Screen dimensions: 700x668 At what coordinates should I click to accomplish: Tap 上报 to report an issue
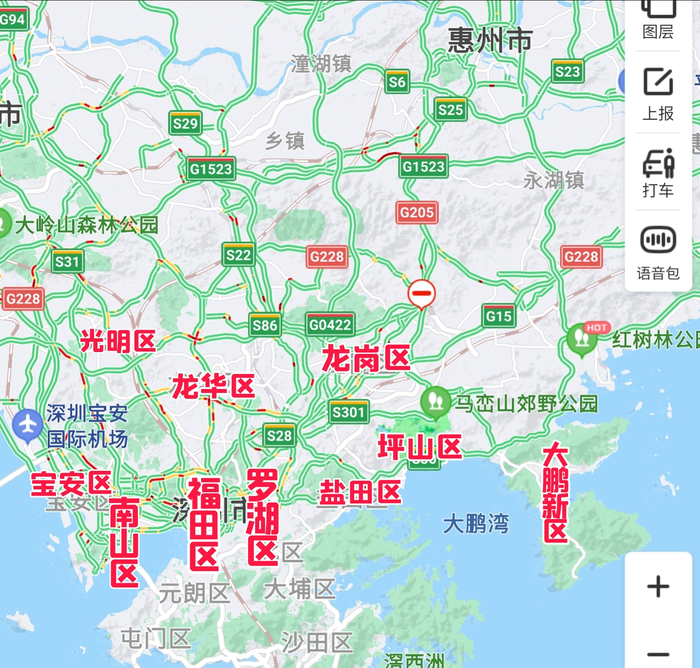point(658,93)
